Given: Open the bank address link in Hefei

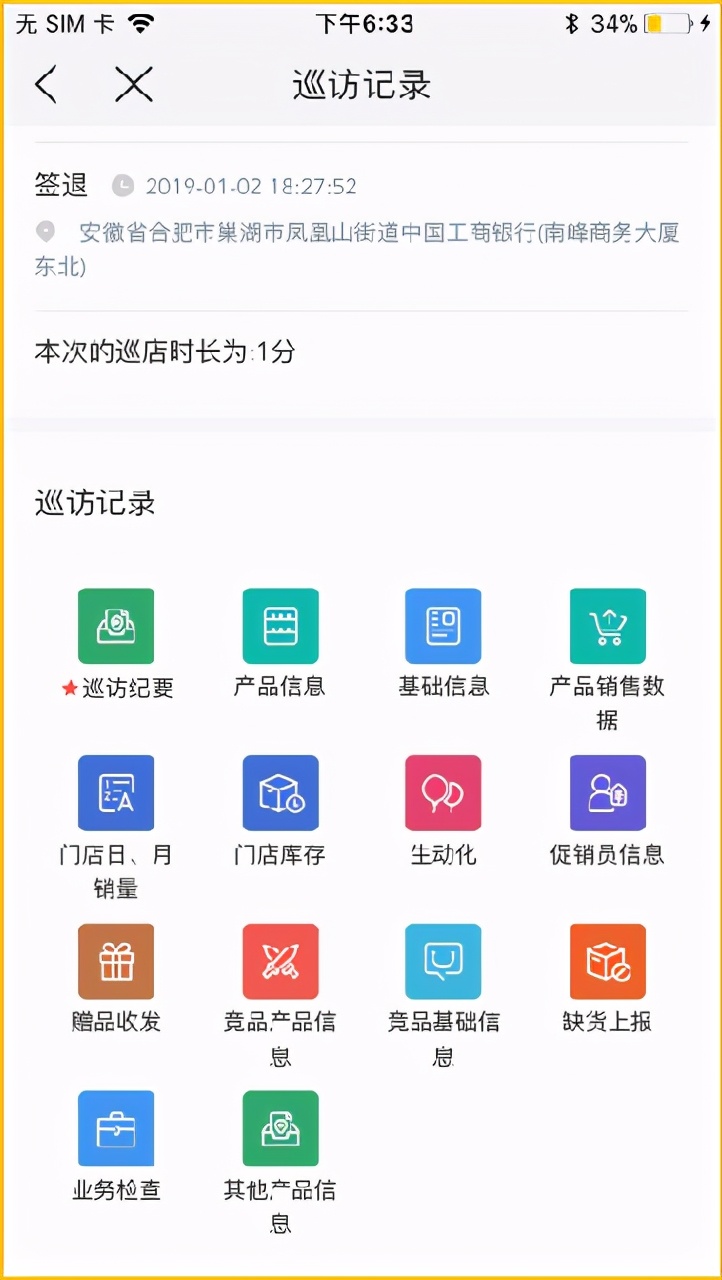Looking at the screenshot, I should 380,232.
